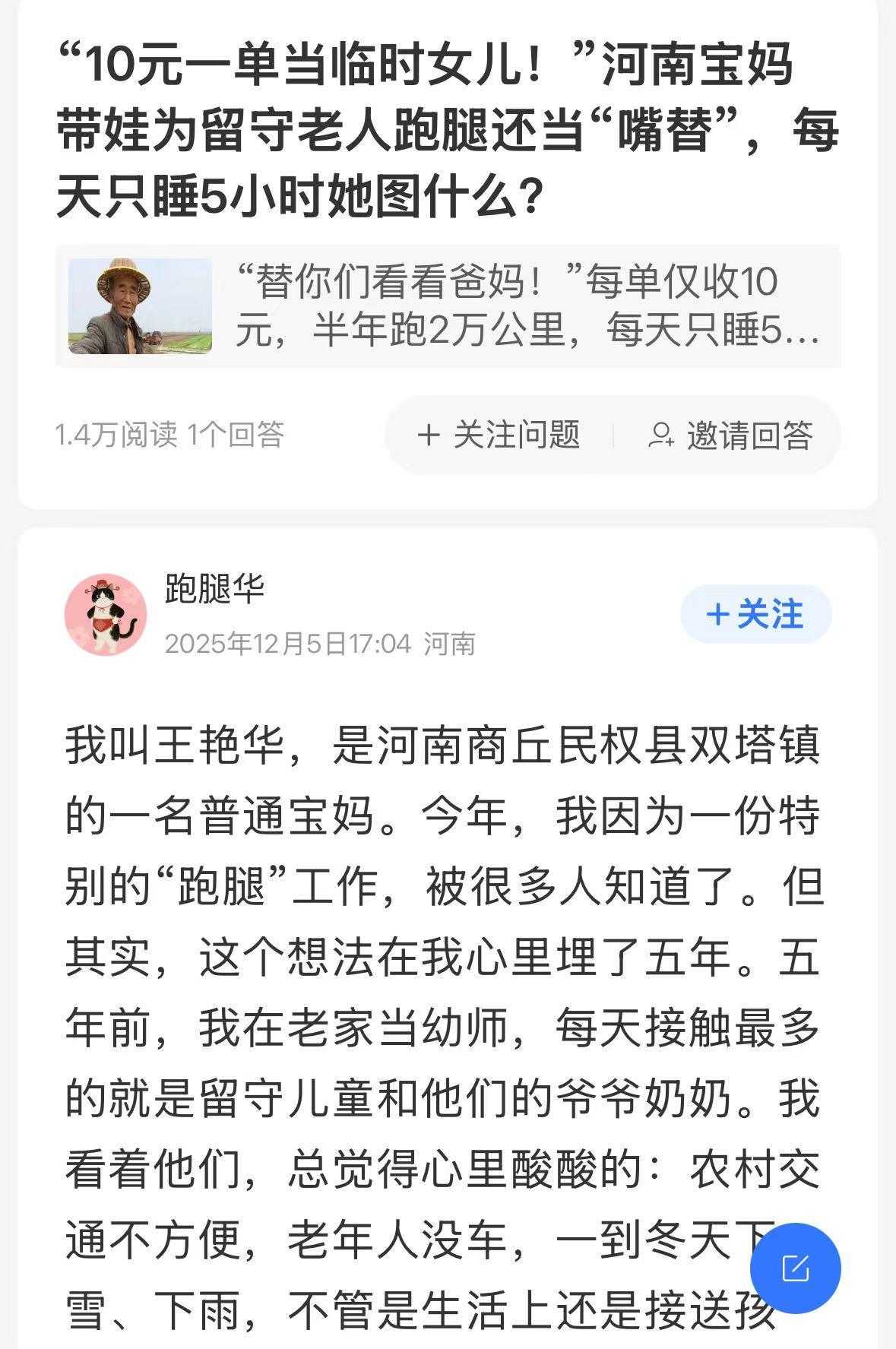Open the linked article card about 替你们看看爸妈
The width and height of the screenshot is (896, 1349).
[x=448, y=306]
